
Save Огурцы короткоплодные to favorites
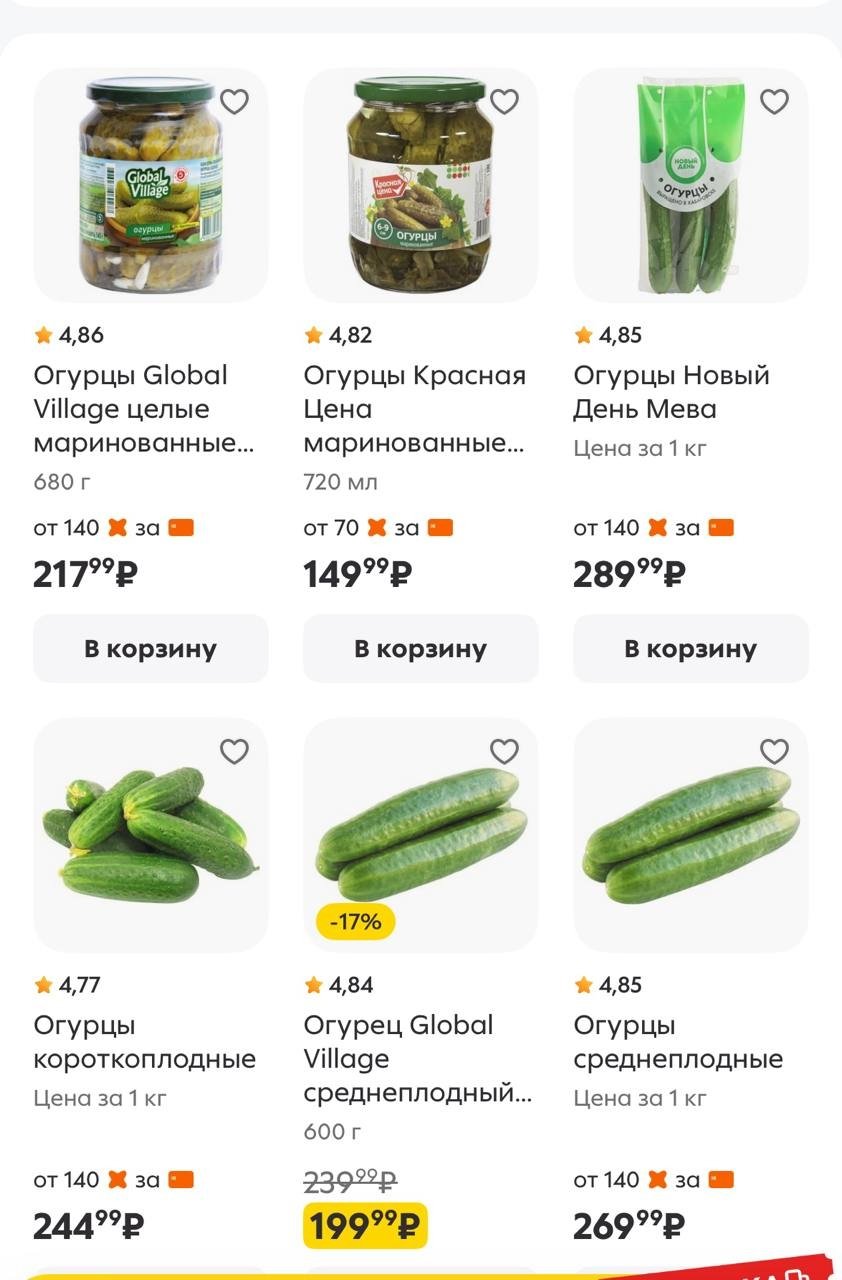point(234,752)
